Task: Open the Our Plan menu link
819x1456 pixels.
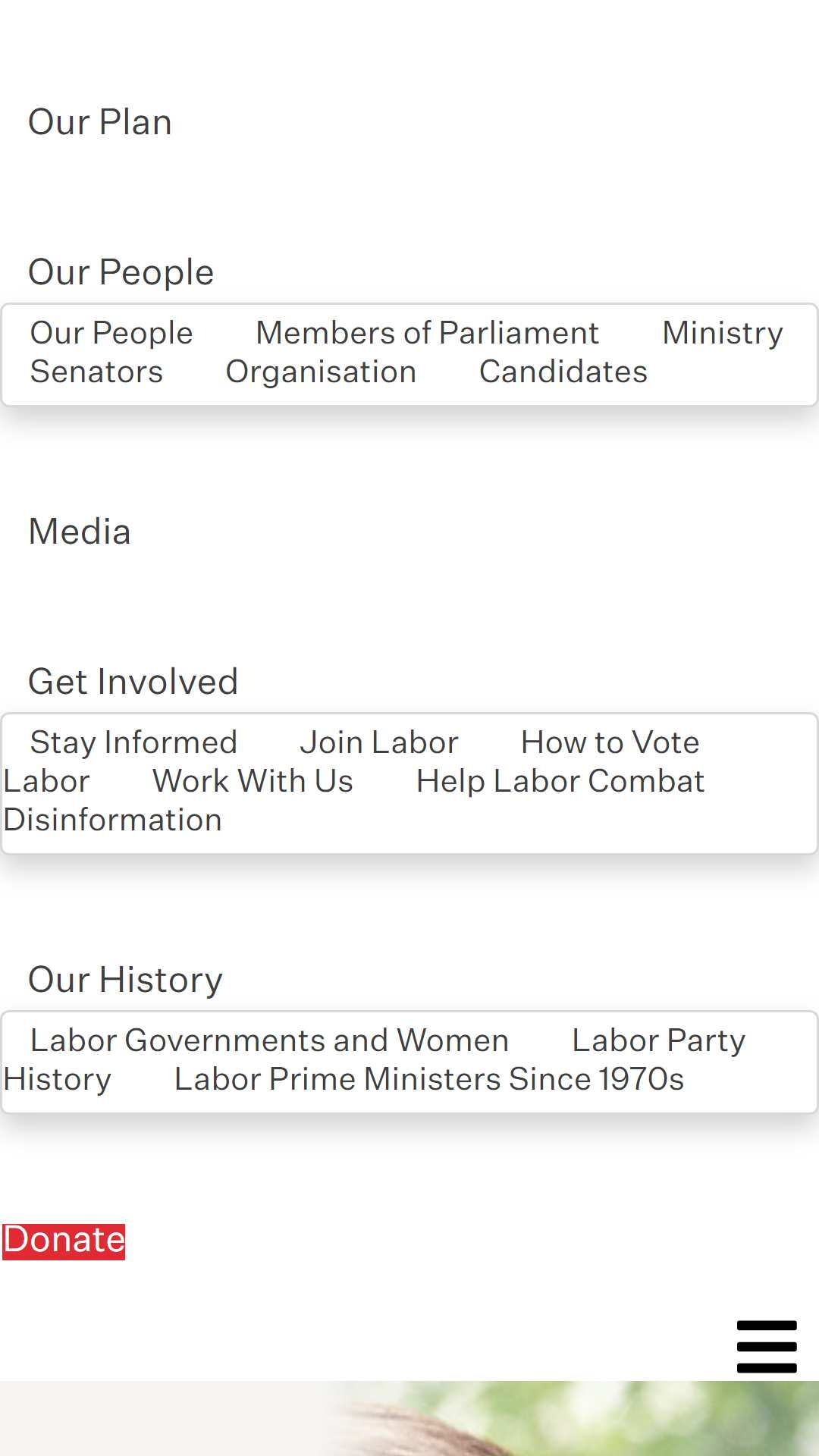Action: (100, 122)
